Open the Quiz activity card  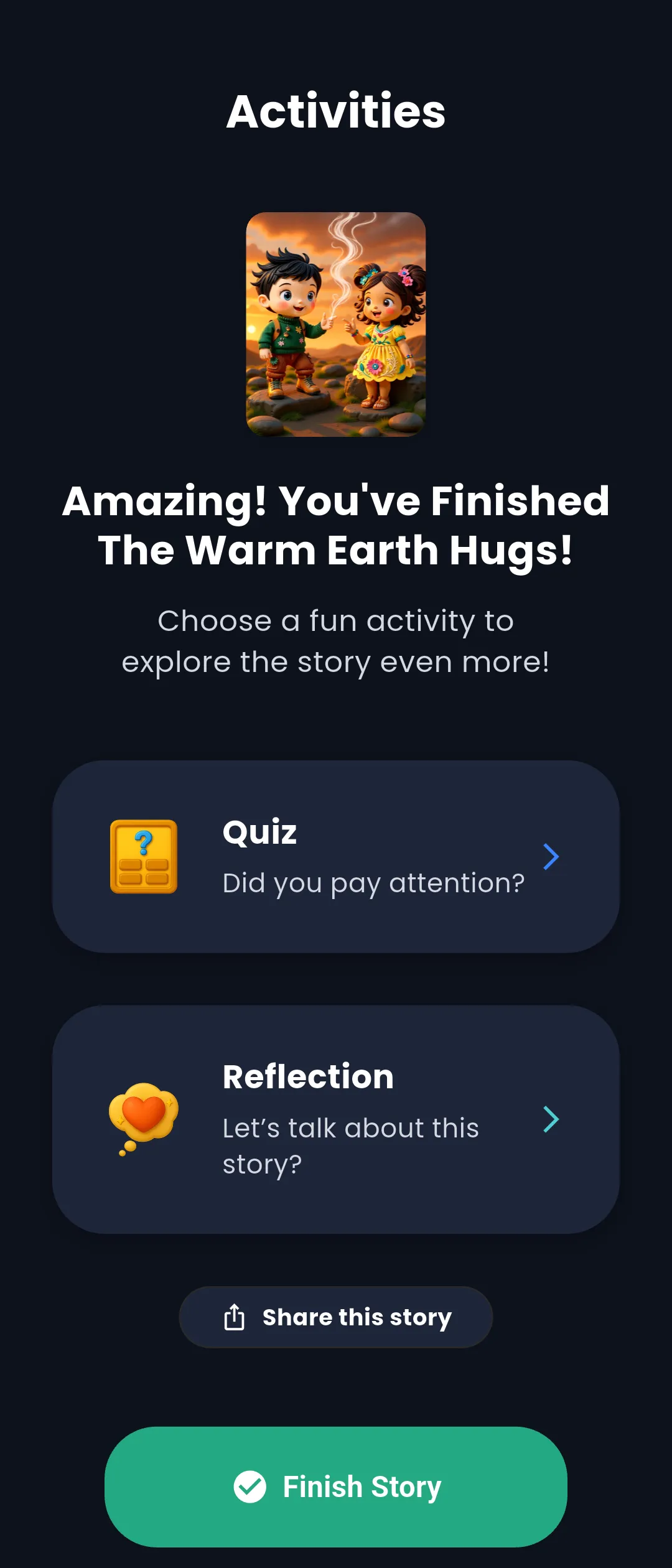click(336, 856)
